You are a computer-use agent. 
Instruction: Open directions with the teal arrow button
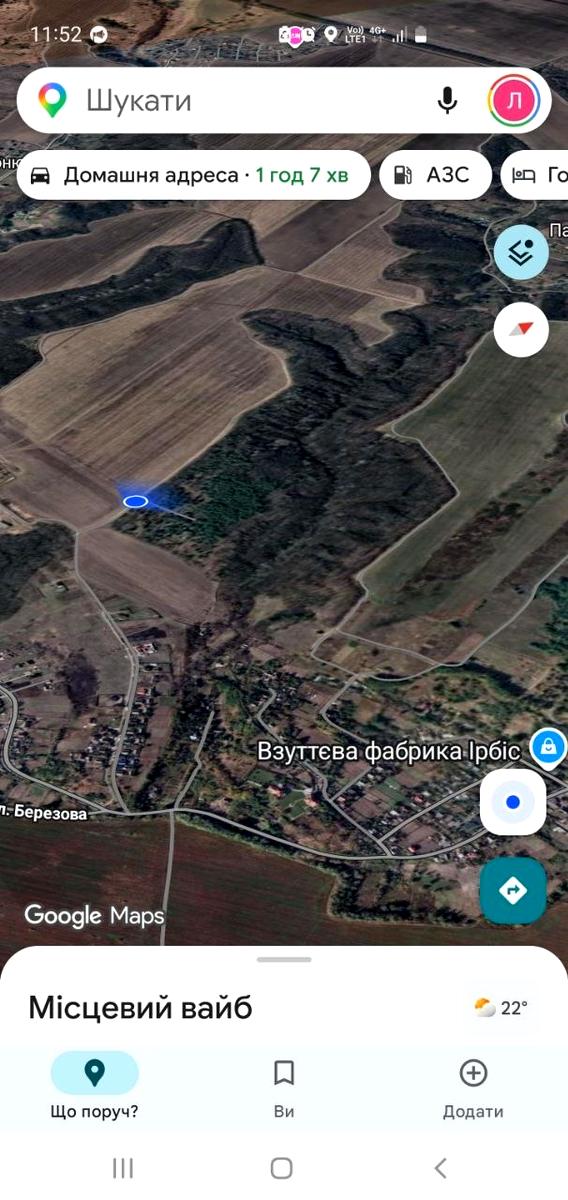pos(513,890)
